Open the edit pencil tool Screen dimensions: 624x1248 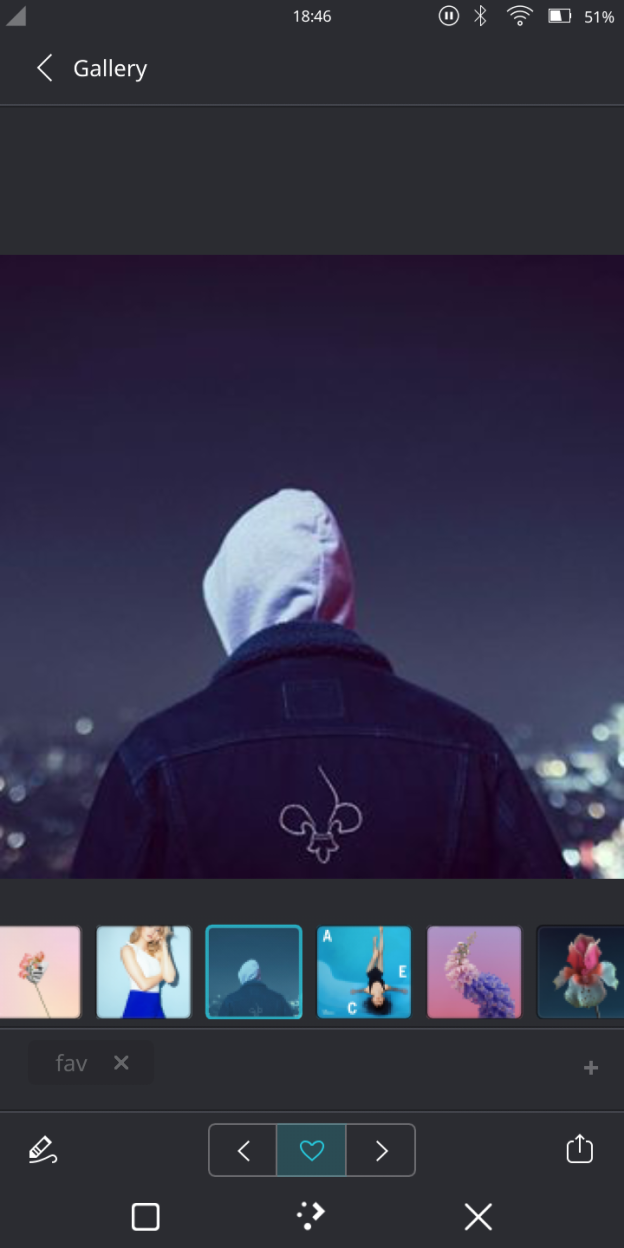point(42,1150)
